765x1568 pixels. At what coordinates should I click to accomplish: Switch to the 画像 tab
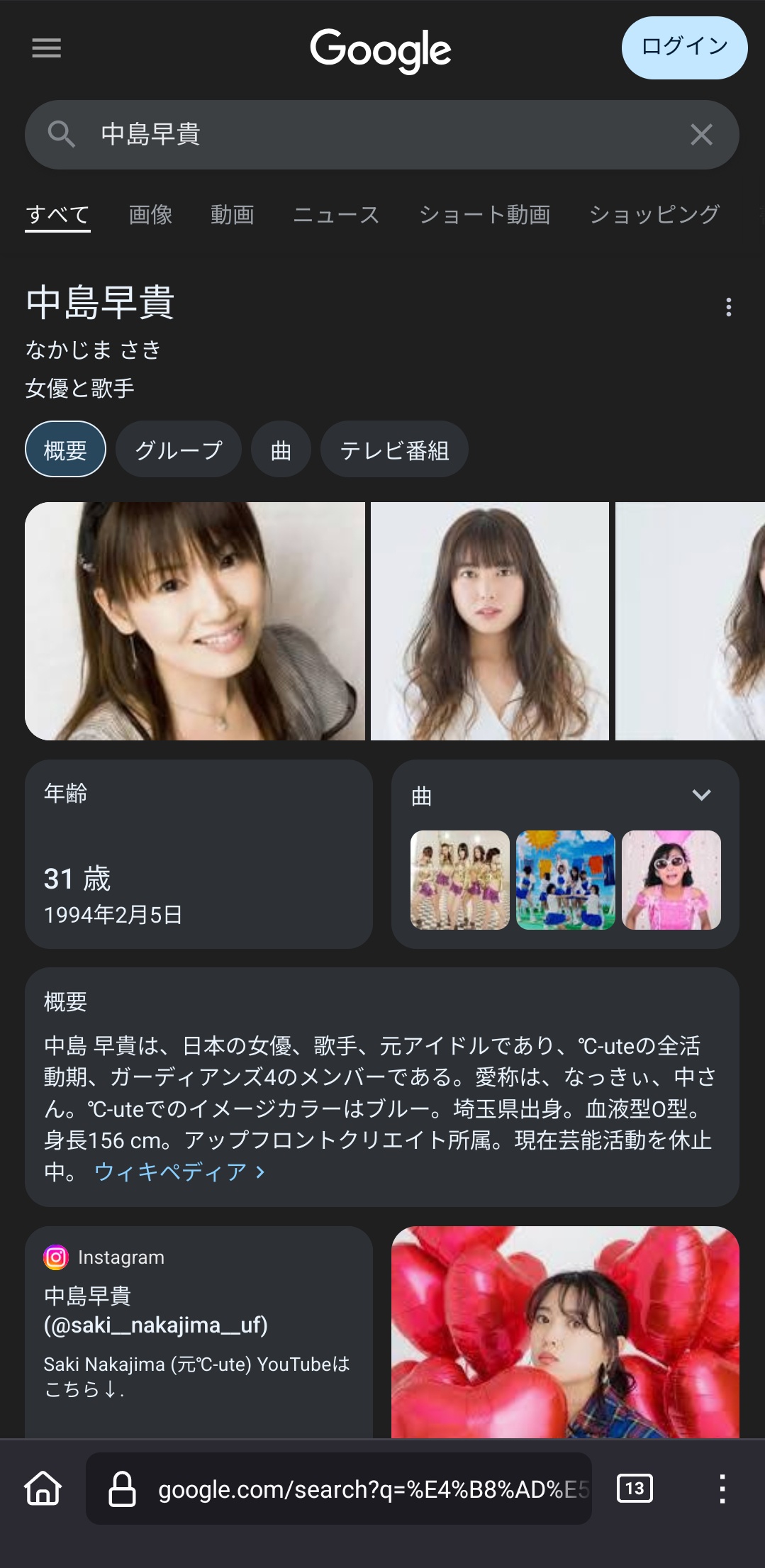point(150,214)
